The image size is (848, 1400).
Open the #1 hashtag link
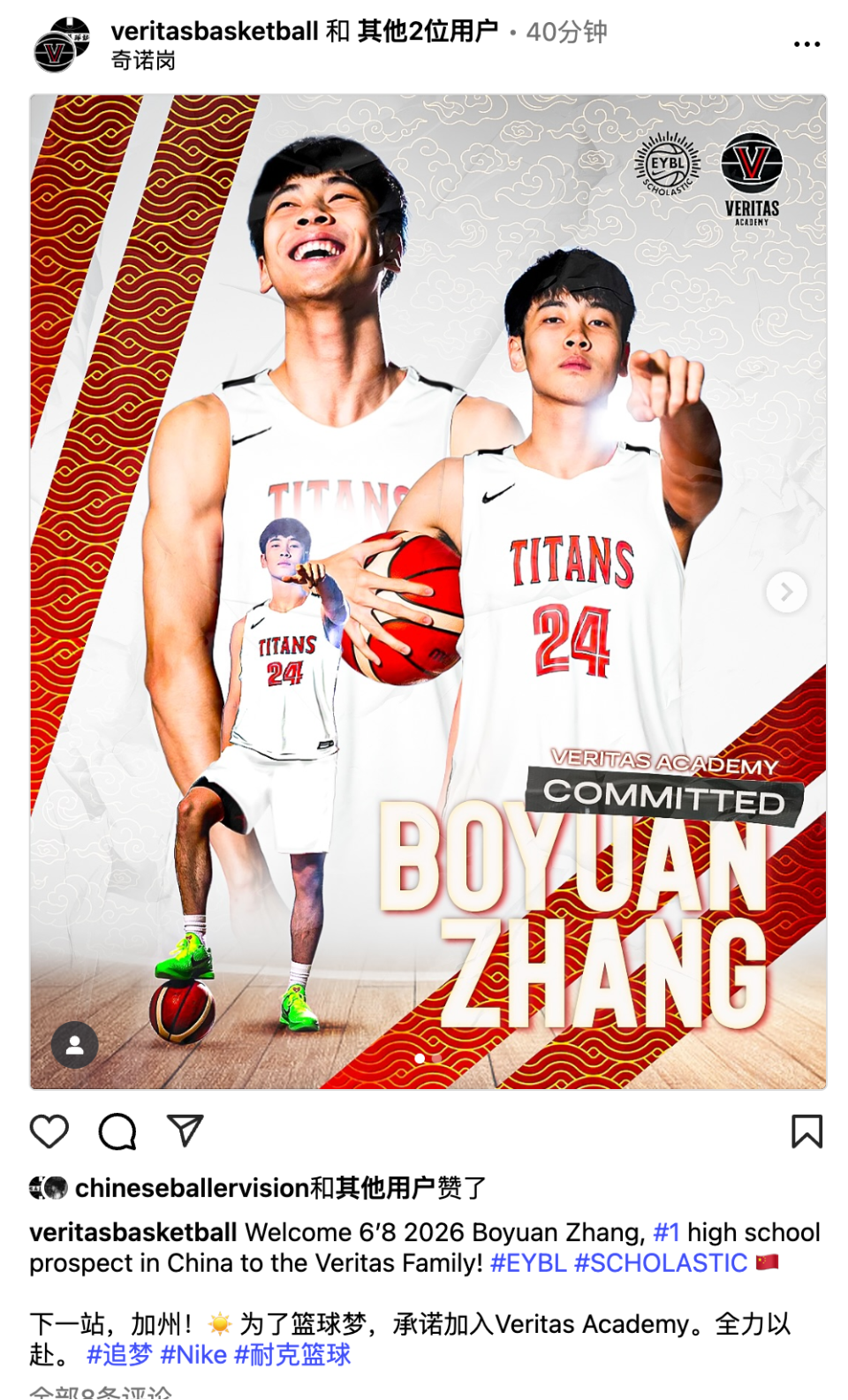(x=666, y=1232)
